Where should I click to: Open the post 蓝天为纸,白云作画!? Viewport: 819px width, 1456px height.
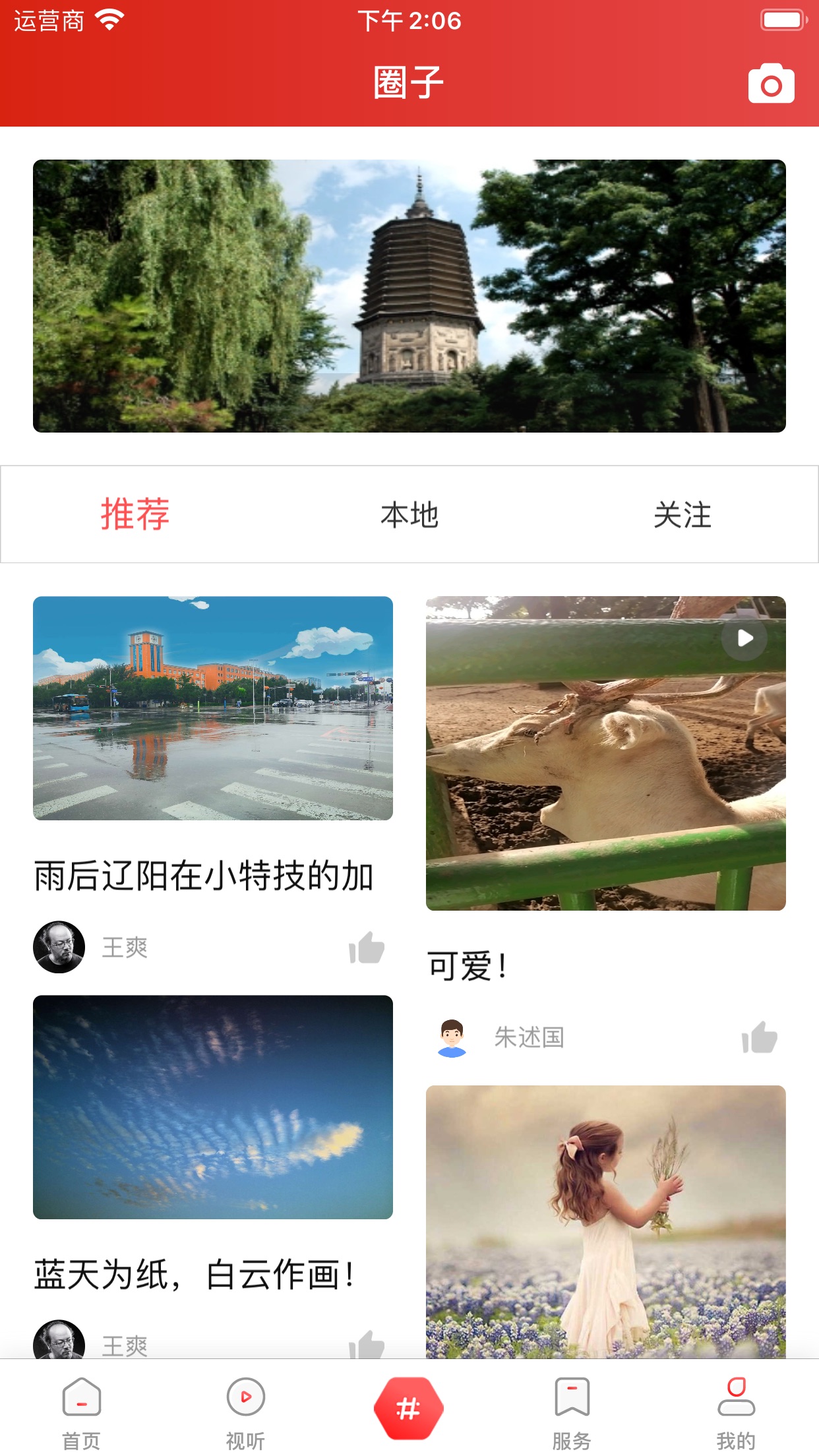click(x=212, y=1107)
